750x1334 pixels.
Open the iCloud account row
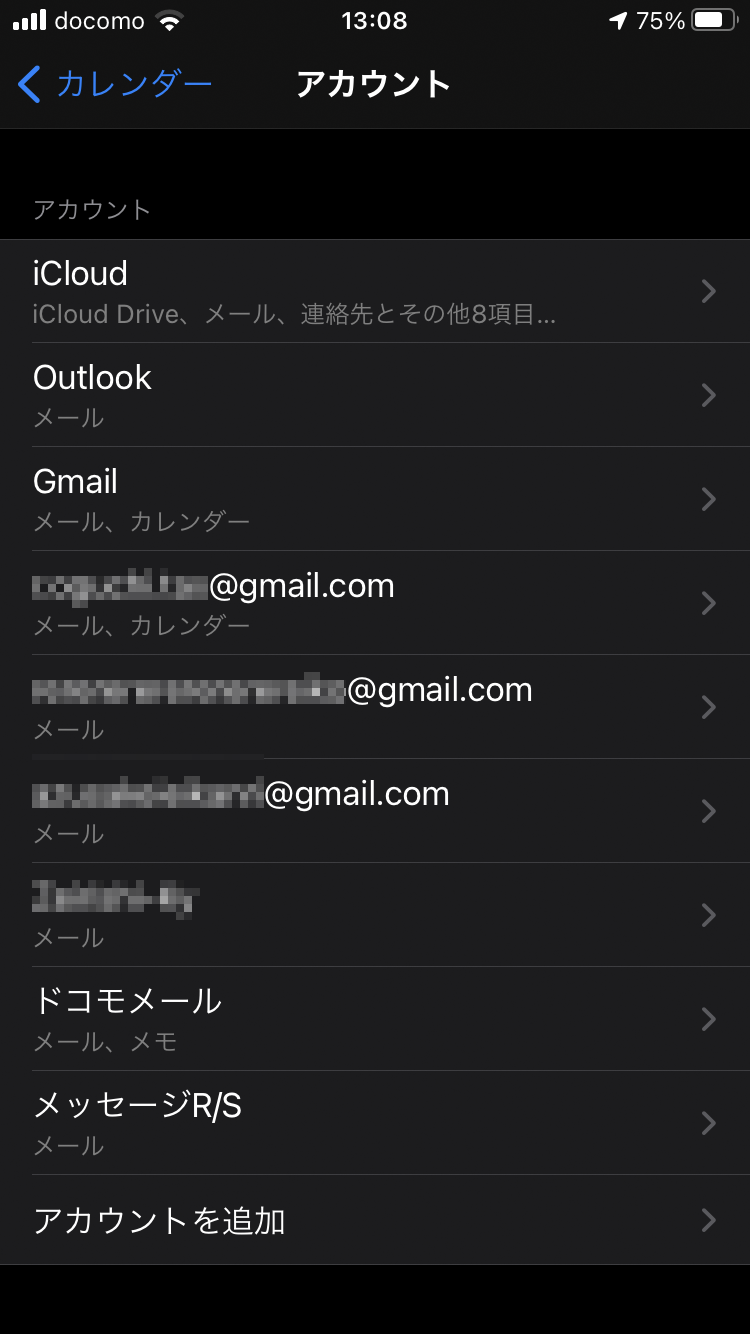[x=375, y=291]
